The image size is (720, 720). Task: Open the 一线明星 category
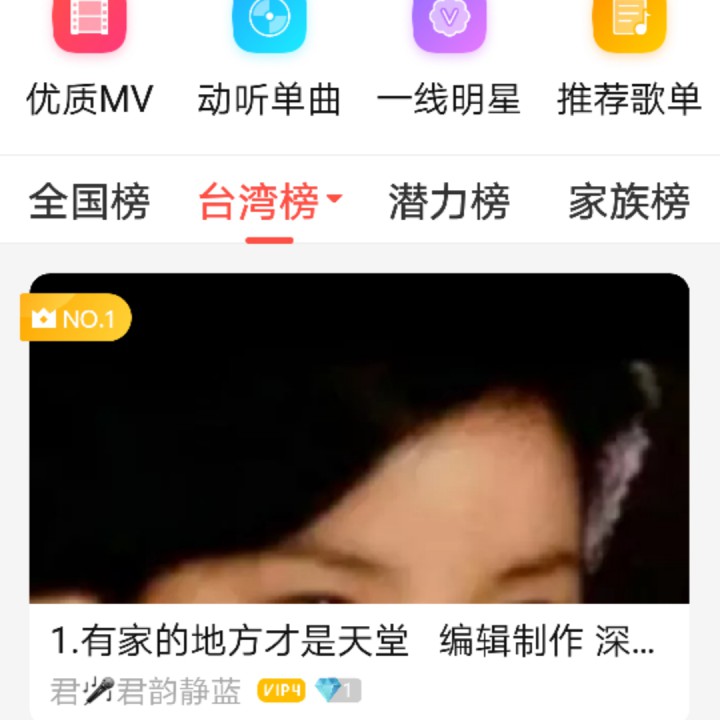point(449,60)
